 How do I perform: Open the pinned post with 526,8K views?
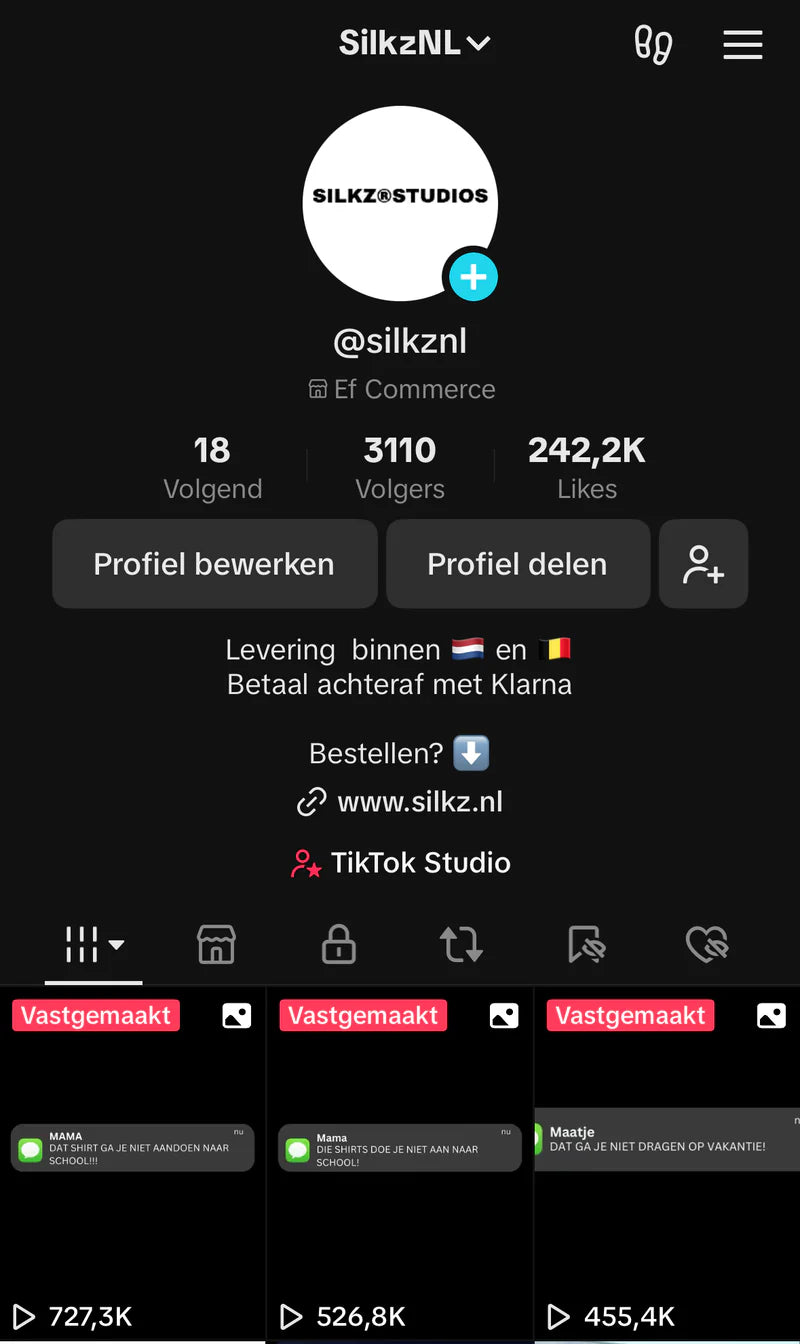400,1165
